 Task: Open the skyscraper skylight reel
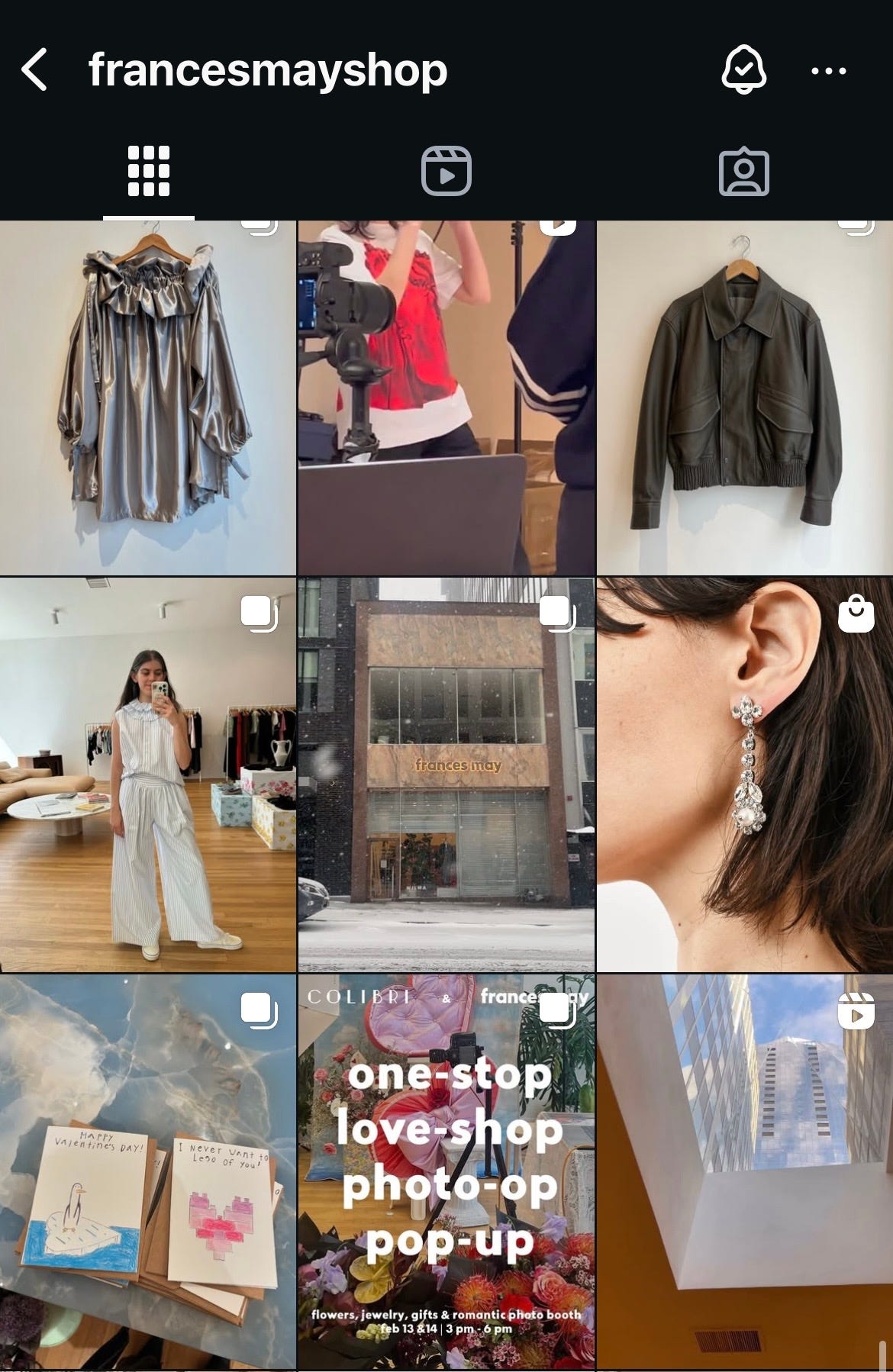click(744, 1171)
